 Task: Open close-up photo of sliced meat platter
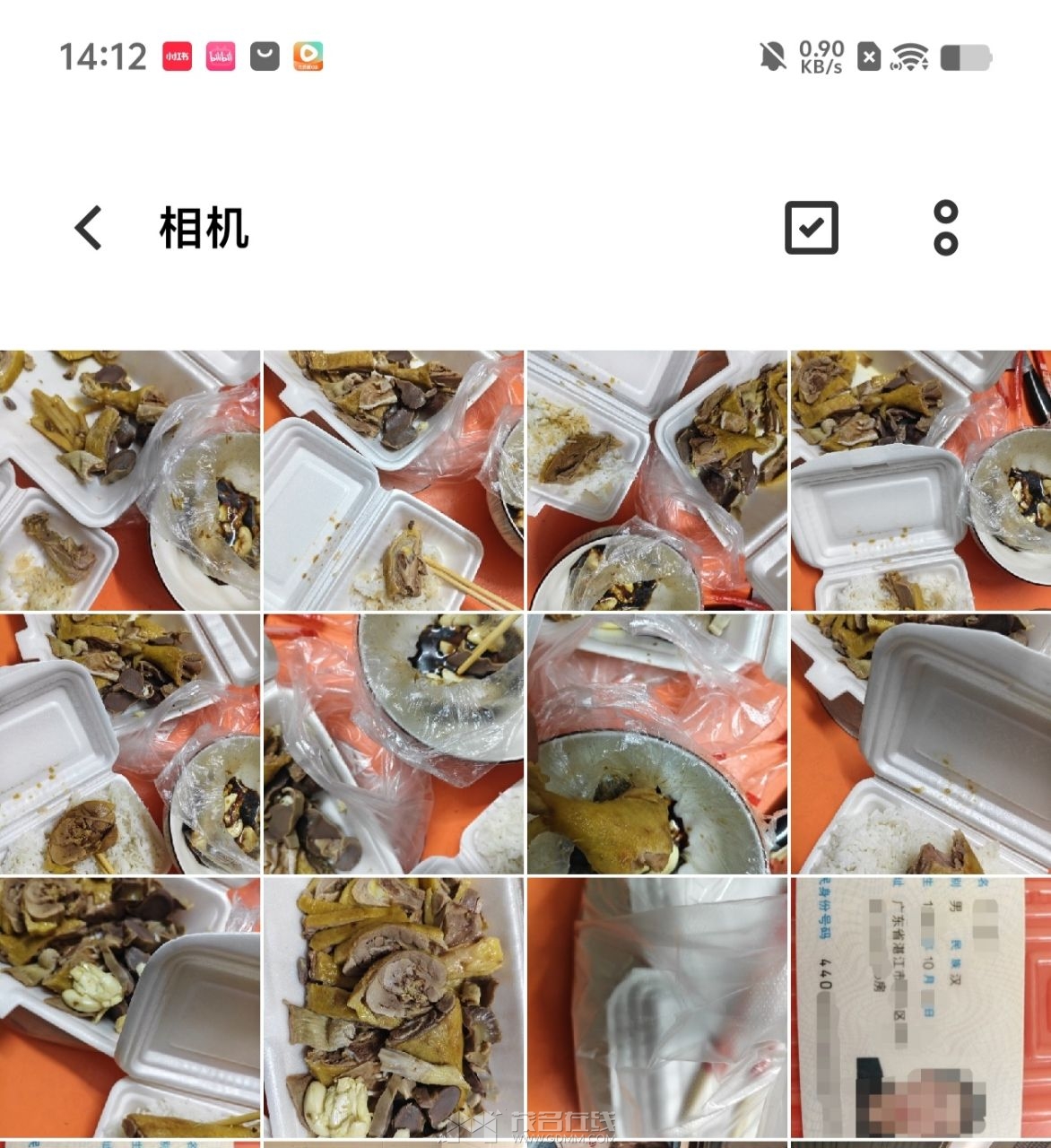pos(393,1007)
